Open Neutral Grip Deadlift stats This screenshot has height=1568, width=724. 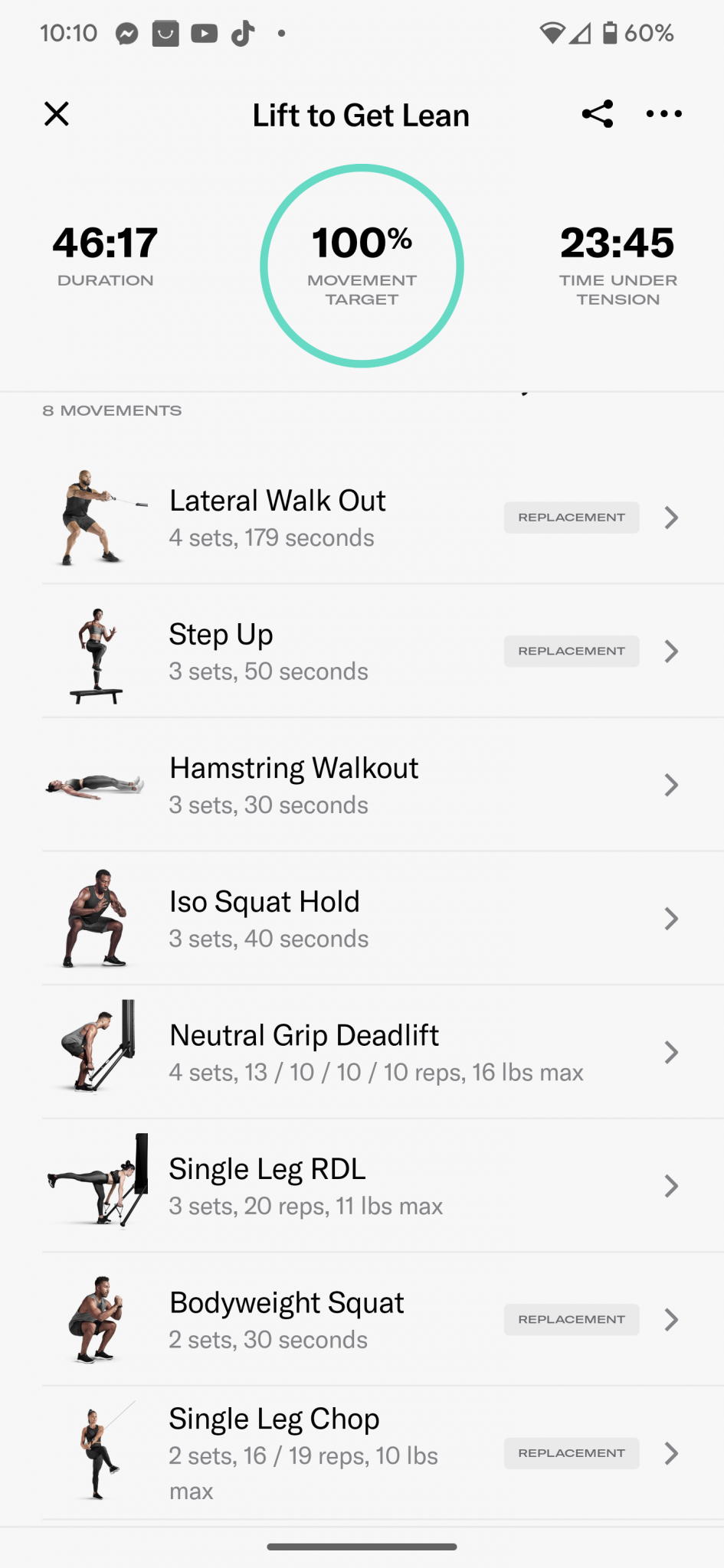(x=360, y=1053)
